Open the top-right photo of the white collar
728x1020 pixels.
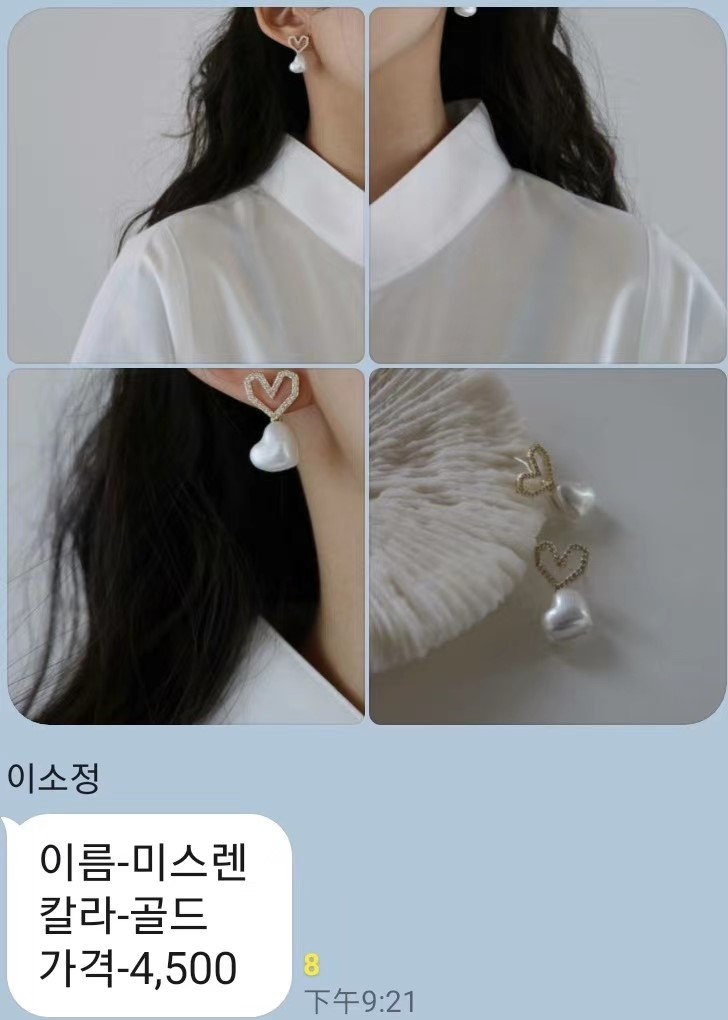tap(547, 185)
